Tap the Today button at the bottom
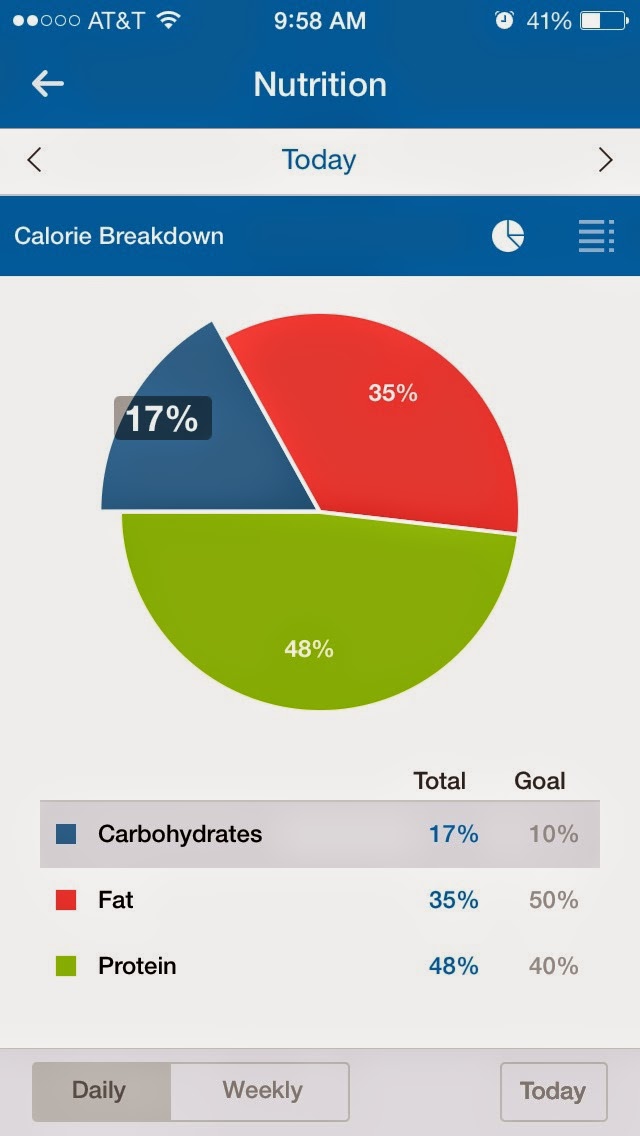The height and width of the screenshot is (1136, 640). pyautogui.click(x=553, y=1090)
